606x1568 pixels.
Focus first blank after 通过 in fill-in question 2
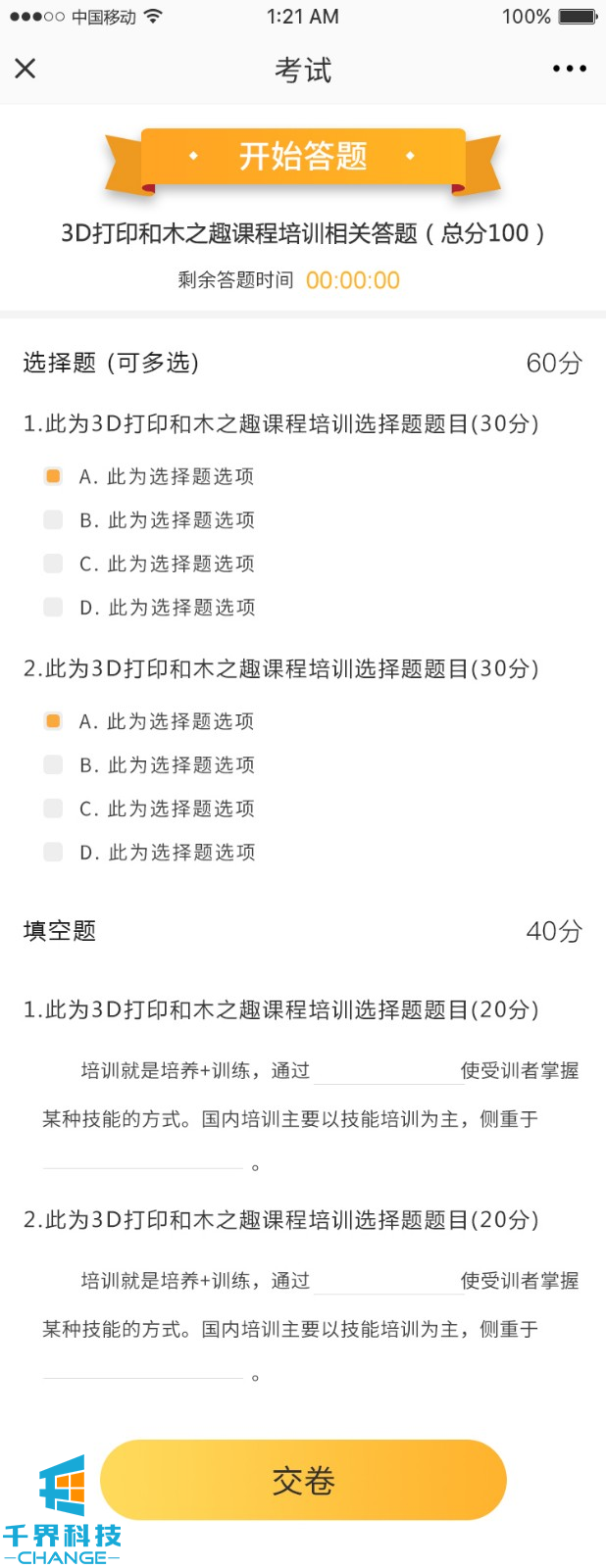(387, 1282)
